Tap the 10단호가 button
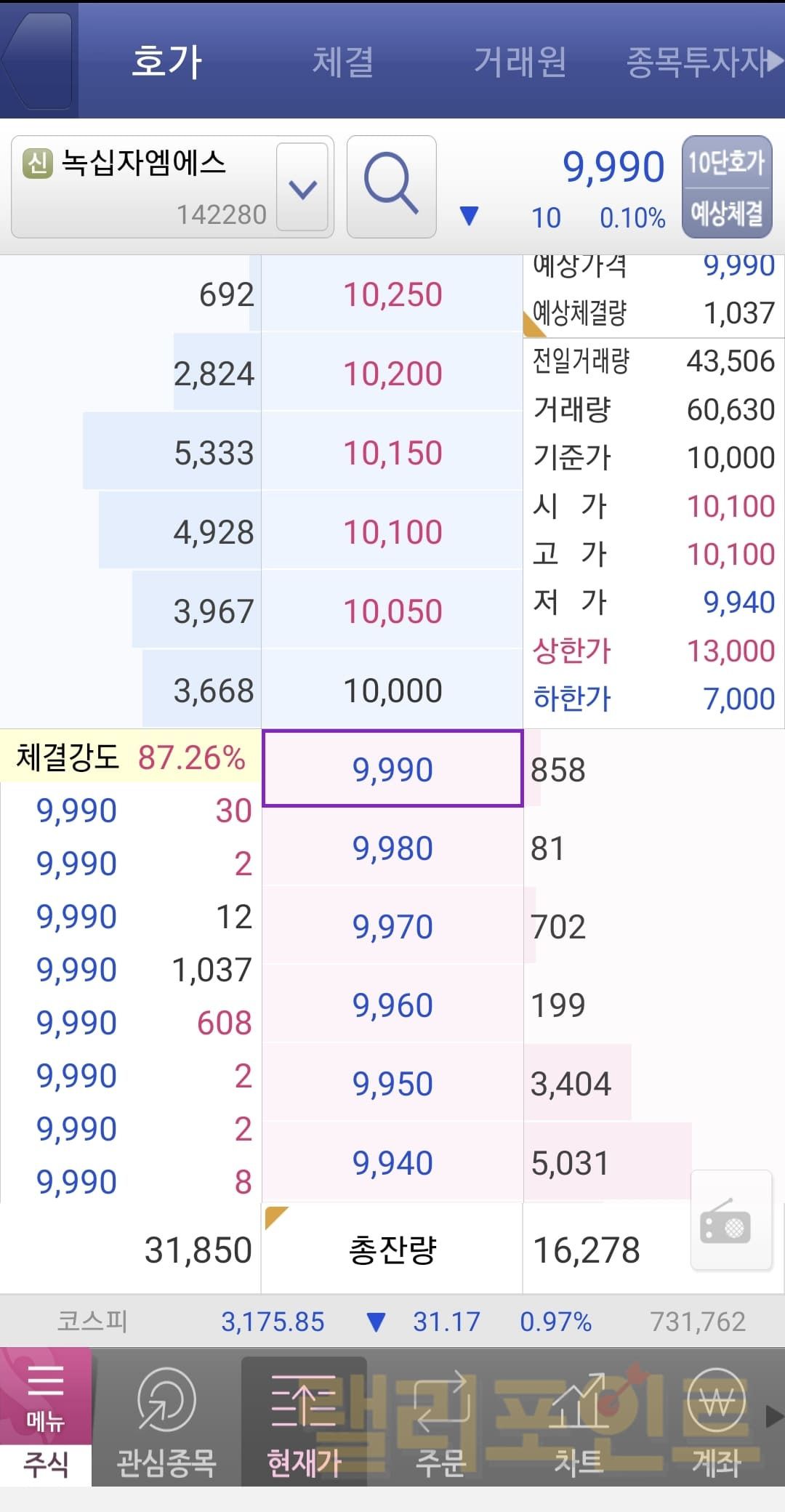The height and width of the screenshot is (1512, 785). (726, 162)
